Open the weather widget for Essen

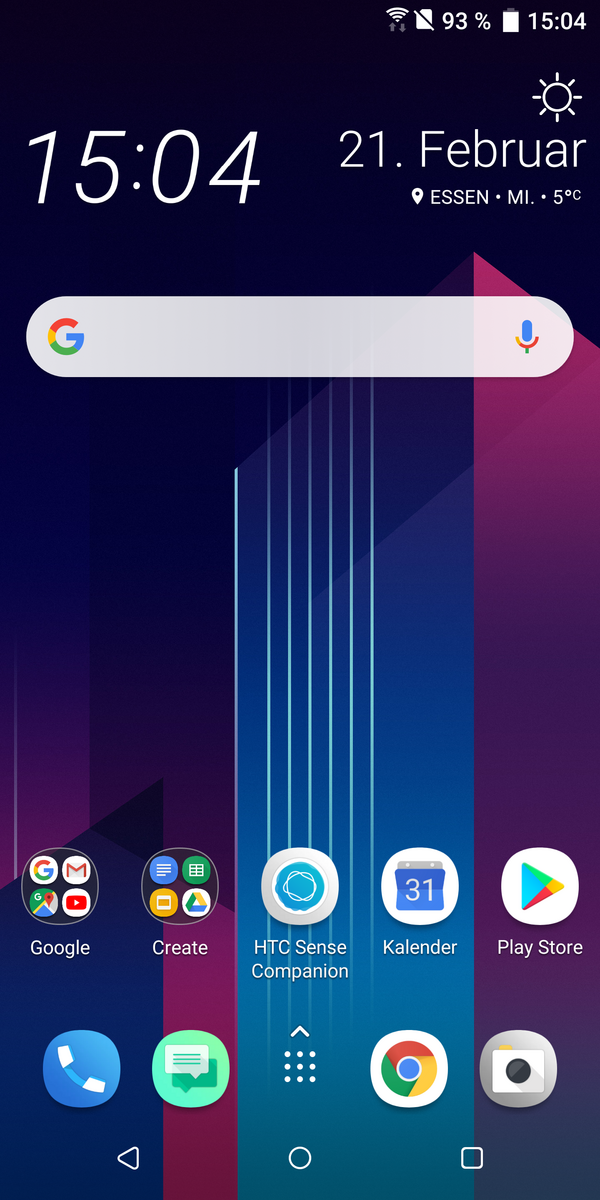462,143
